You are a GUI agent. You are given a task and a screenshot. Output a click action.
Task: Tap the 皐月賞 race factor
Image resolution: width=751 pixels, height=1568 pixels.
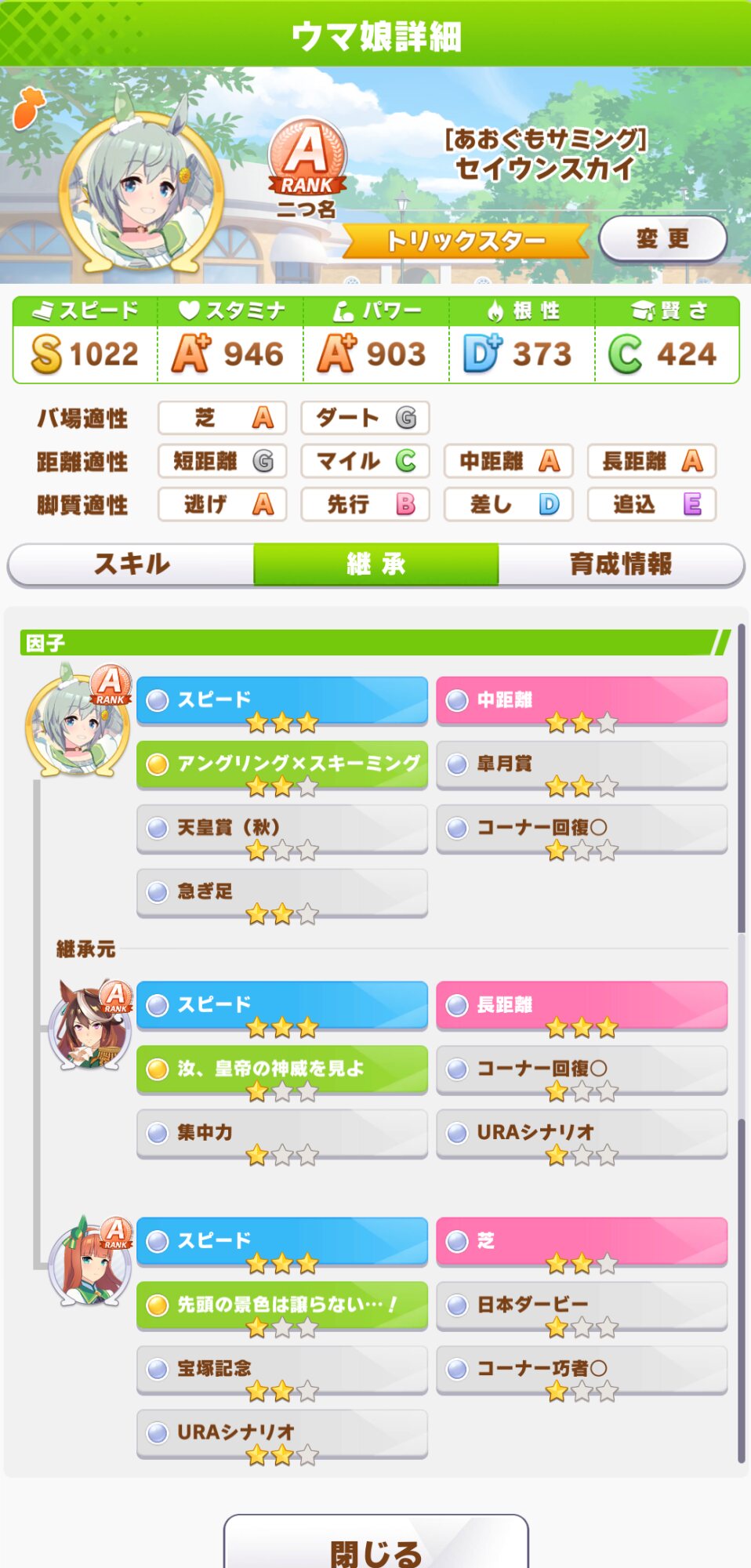click(581, 764)
